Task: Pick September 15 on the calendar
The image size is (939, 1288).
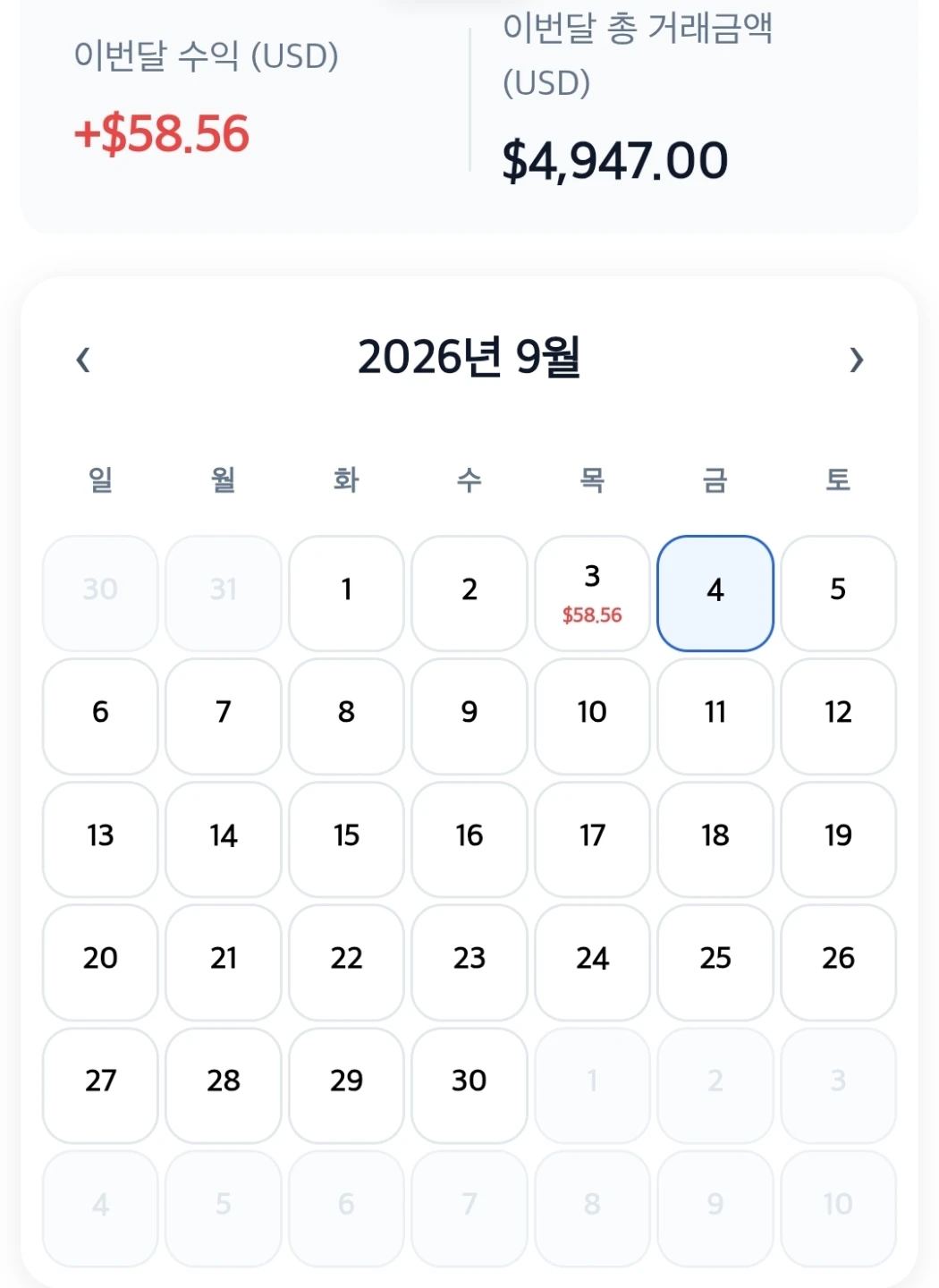Action: 346,840
